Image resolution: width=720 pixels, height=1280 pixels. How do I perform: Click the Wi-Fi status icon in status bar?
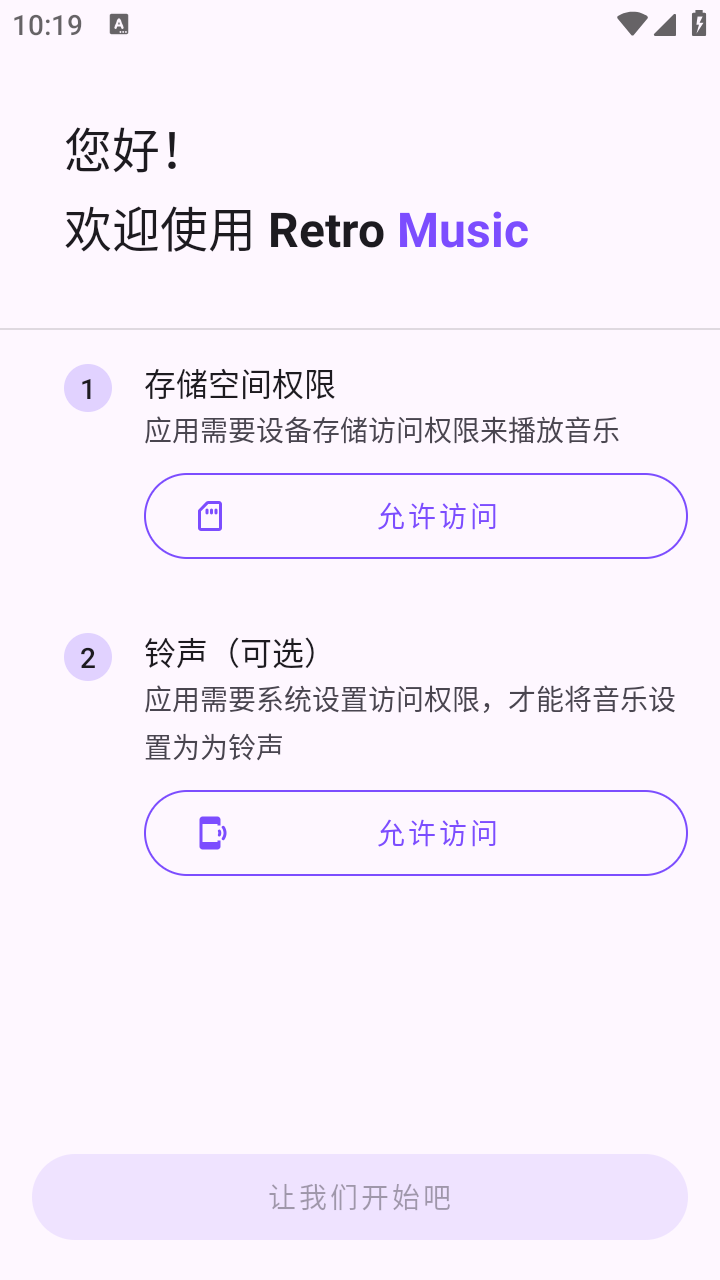click(x=632, y=25)
